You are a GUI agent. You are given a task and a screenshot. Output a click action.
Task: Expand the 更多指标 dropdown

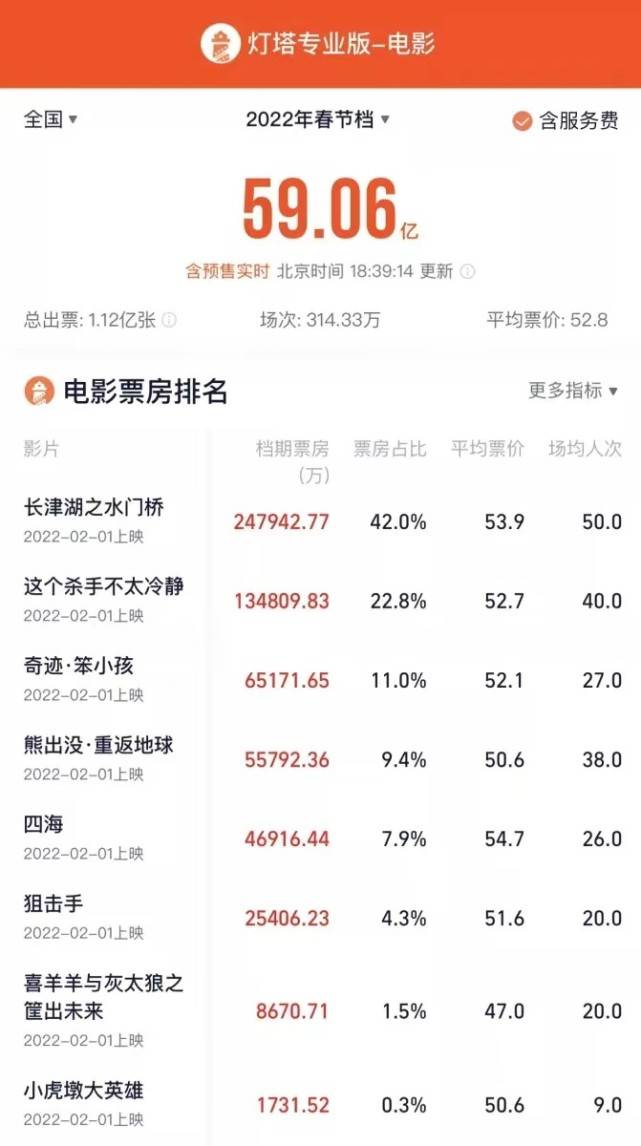click(573, 390)
